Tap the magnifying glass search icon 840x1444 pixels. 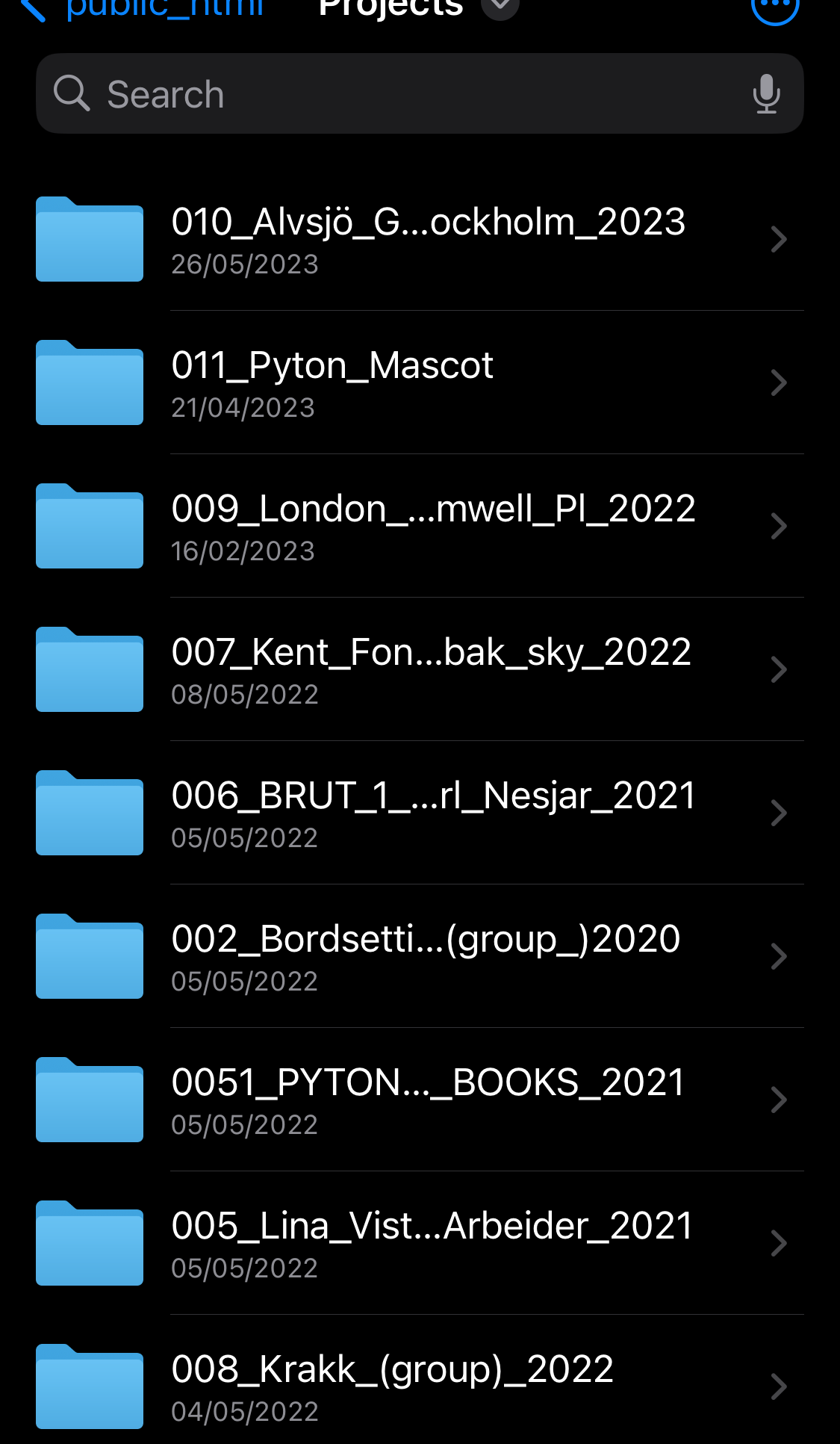pyautogui.click(x=72, y=93)
